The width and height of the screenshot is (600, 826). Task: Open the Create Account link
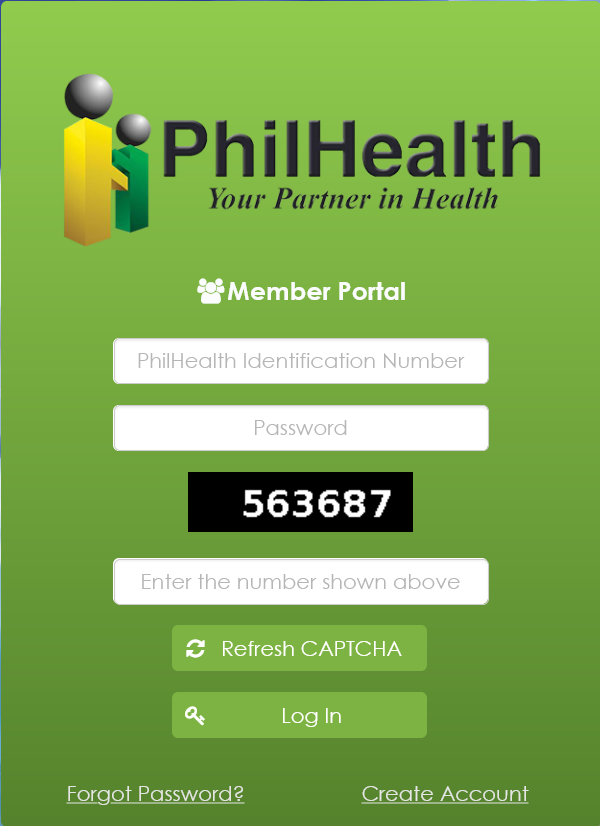coord(445,794)
